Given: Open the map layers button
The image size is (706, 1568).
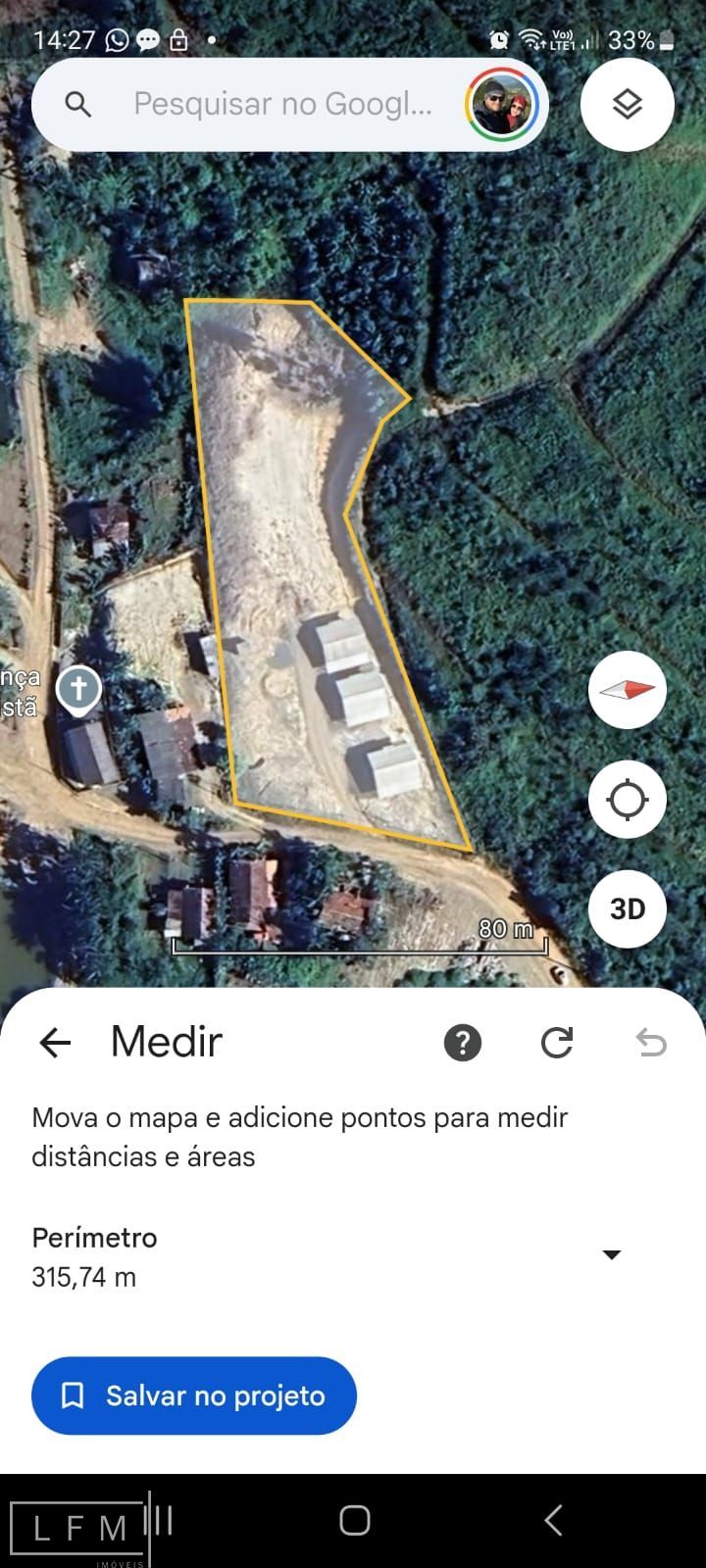Looking at the screenshot, I should (x=628, y=104).
